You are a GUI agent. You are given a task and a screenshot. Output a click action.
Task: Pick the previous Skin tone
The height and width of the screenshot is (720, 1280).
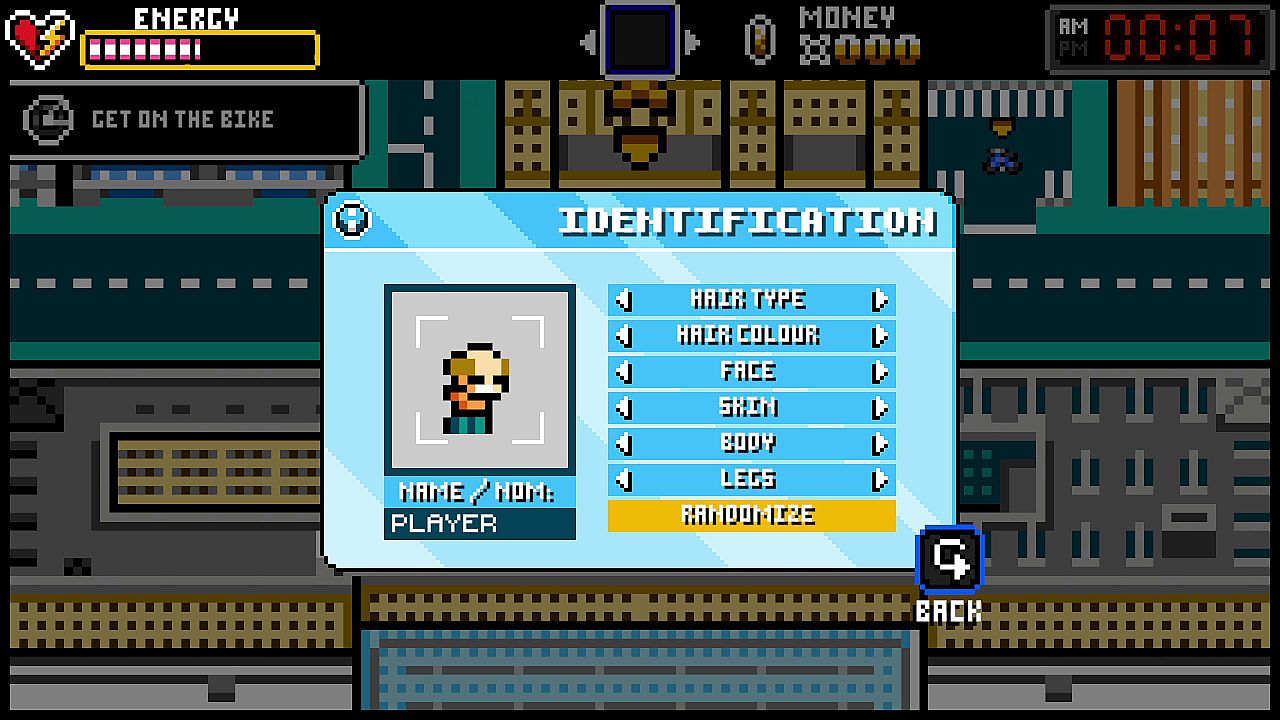(624, 408)
